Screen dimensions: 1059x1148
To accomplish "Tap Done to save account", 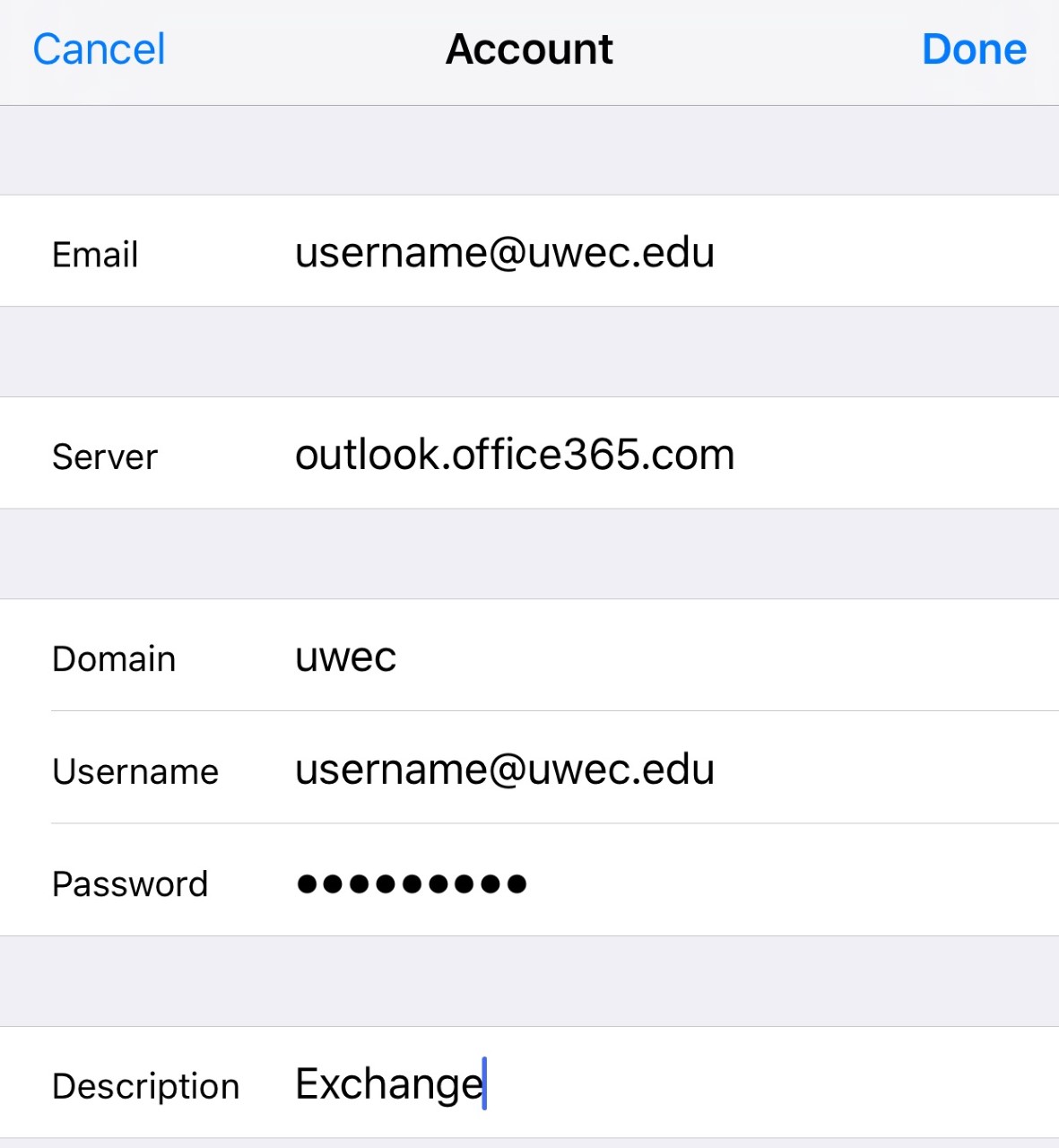I will 974,49.
